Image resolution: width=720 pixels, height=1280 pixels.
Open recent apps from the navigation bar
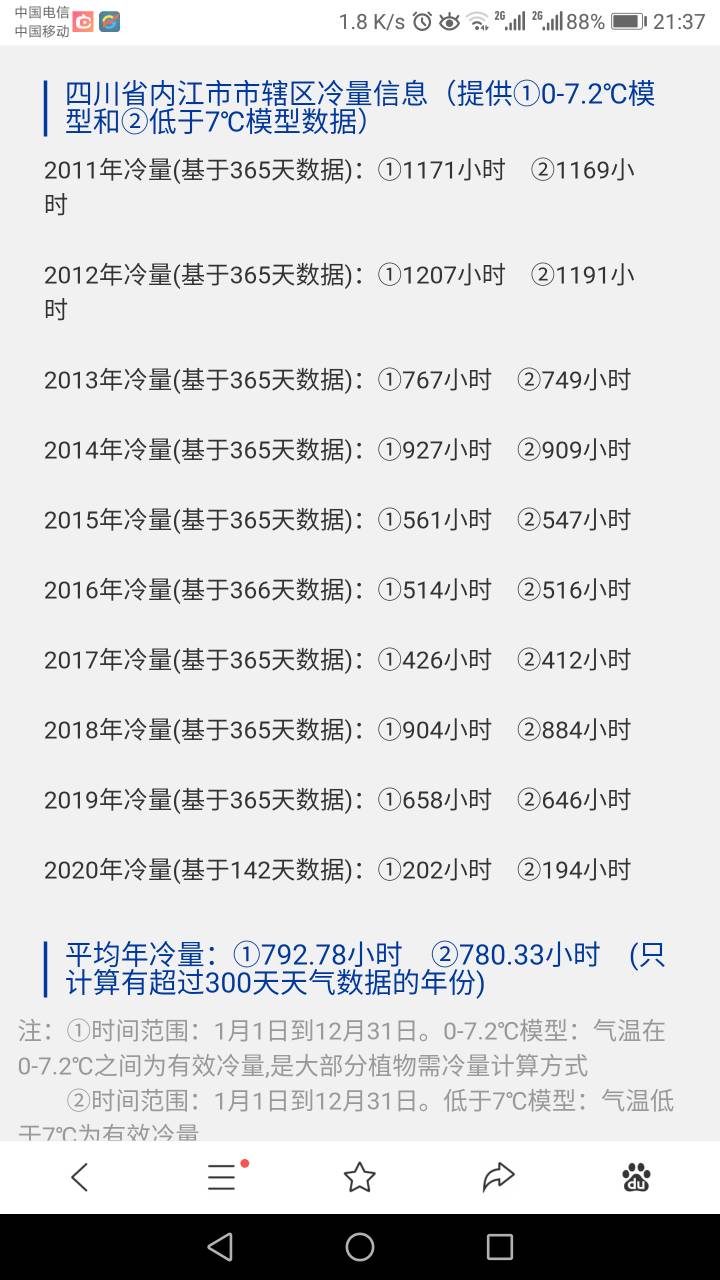click(x=499, y=1246)
